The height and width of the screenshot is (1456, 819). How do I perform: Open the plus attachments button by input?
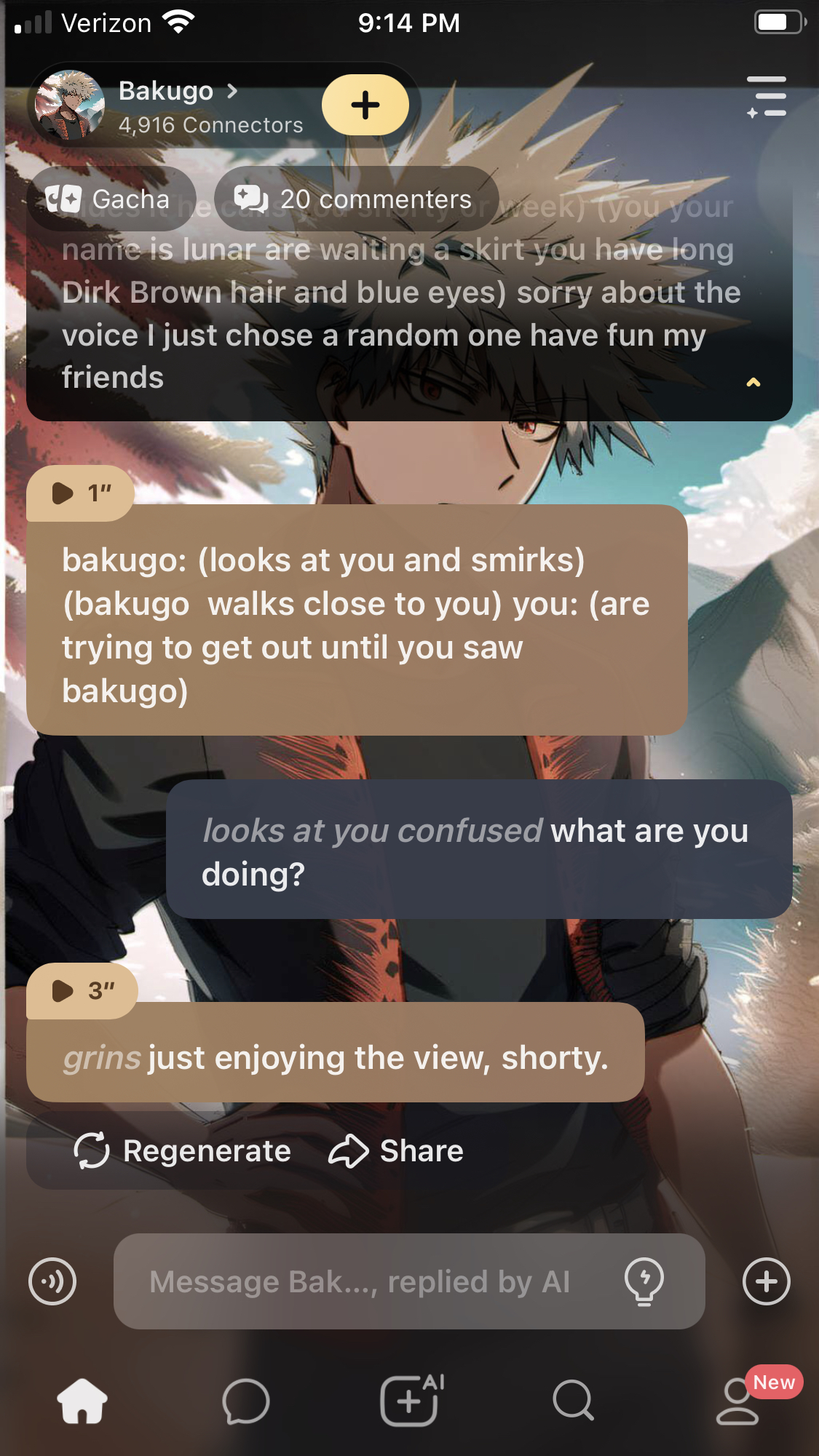coord(767,1281)
